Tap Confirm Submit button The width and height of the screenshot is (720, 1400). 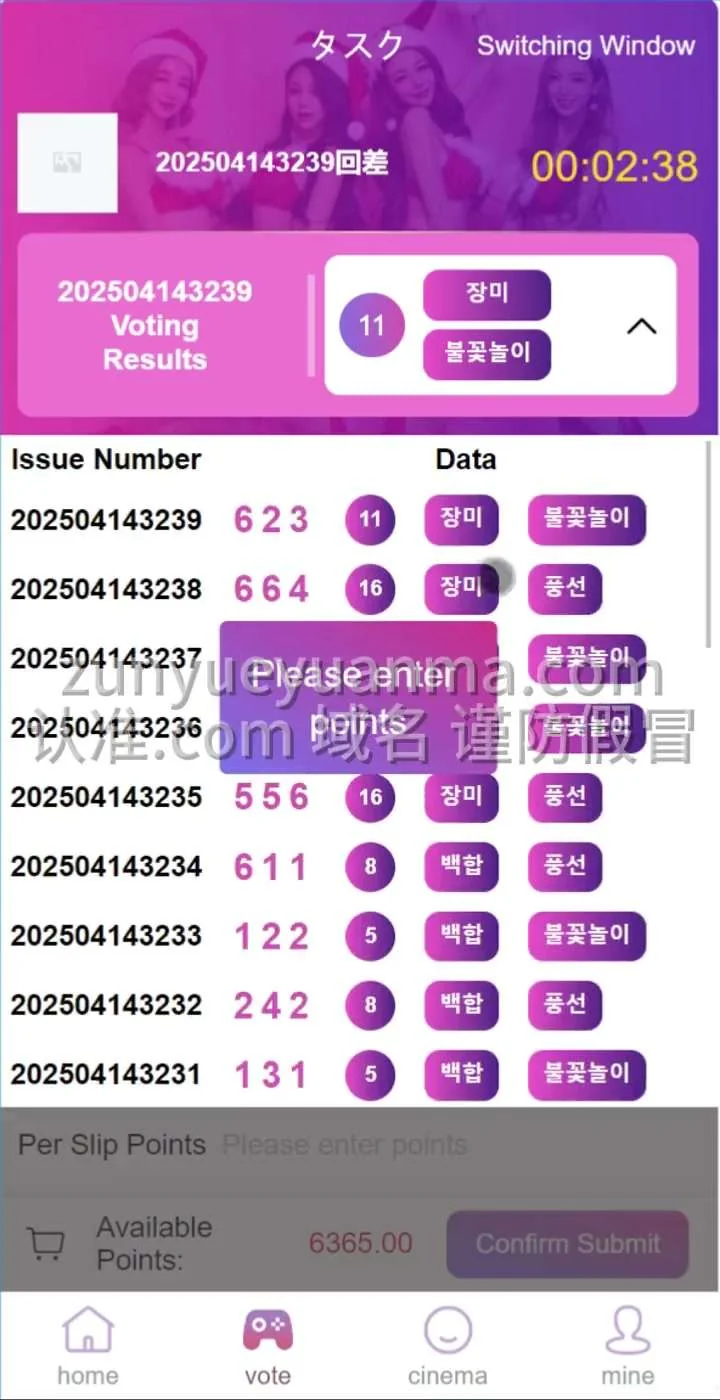coord(567,1244)
